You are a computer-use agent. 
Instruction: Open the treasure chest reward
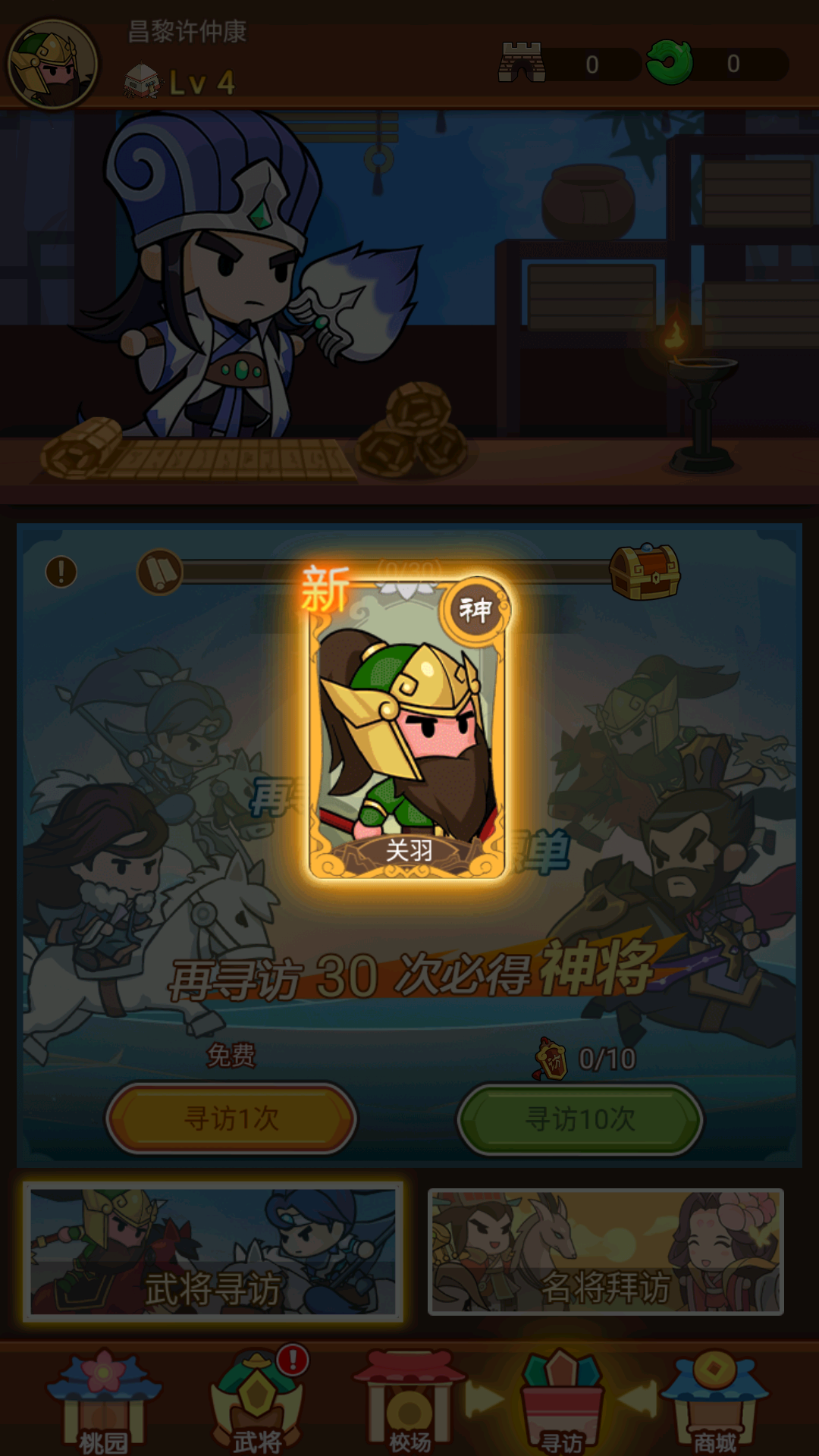point(645,573)
